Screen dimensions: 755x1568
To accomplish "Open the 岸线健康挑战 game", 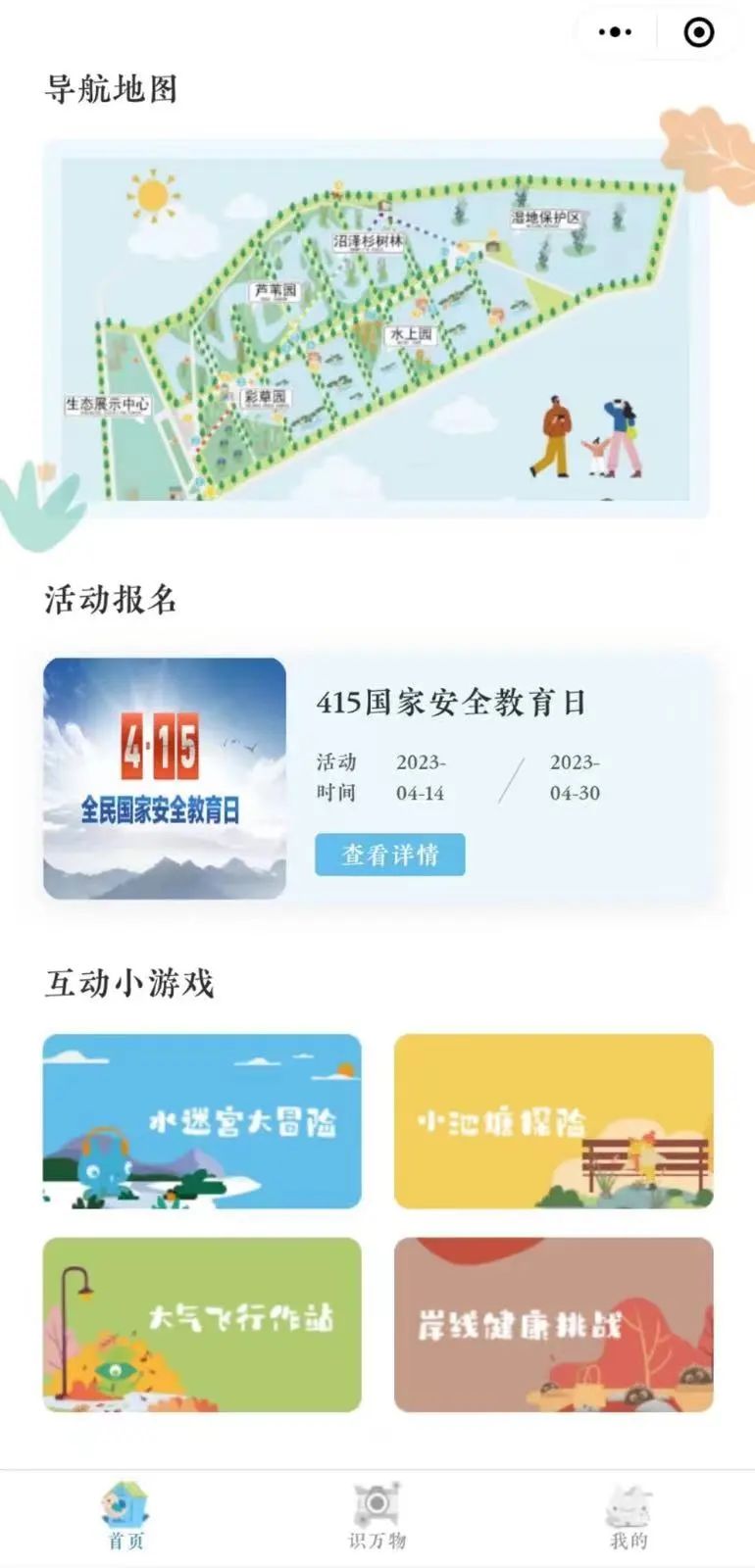I will tap(553, 1324).
